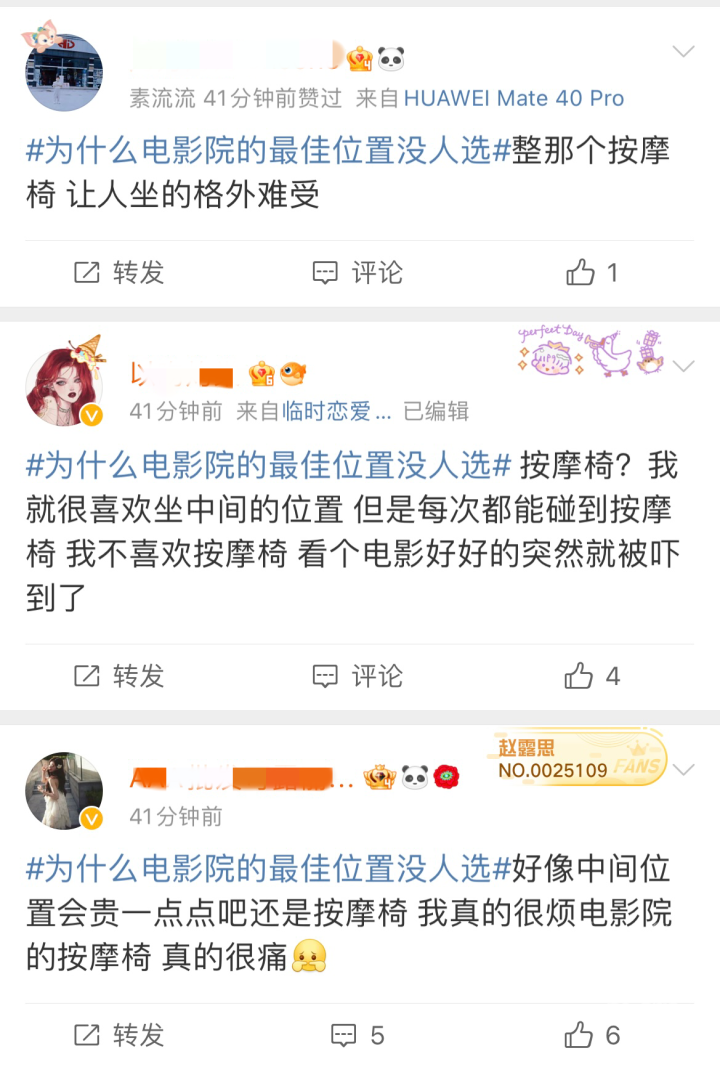Image resolution: width=720 pixels, height=1067 pixels.
Task: Comment on the HUAWEI Mate 40 Pro post
Action: pos(358,272)
